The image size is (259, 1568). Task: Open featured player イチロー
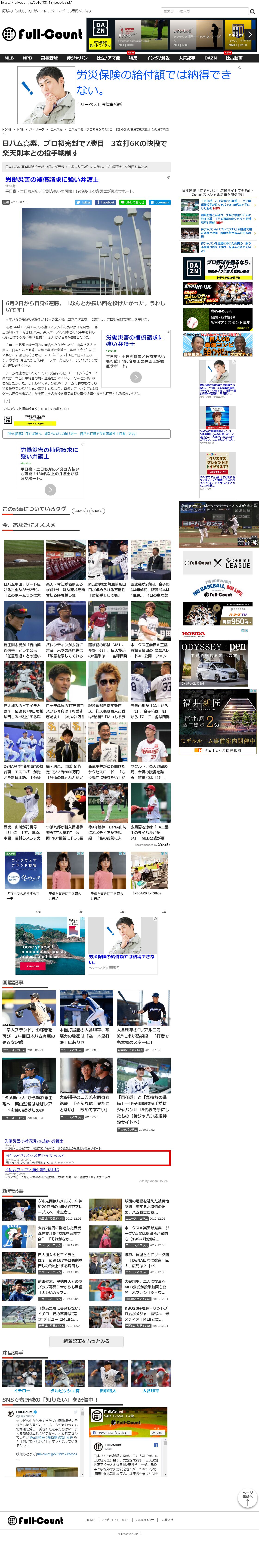(22, 1390)
